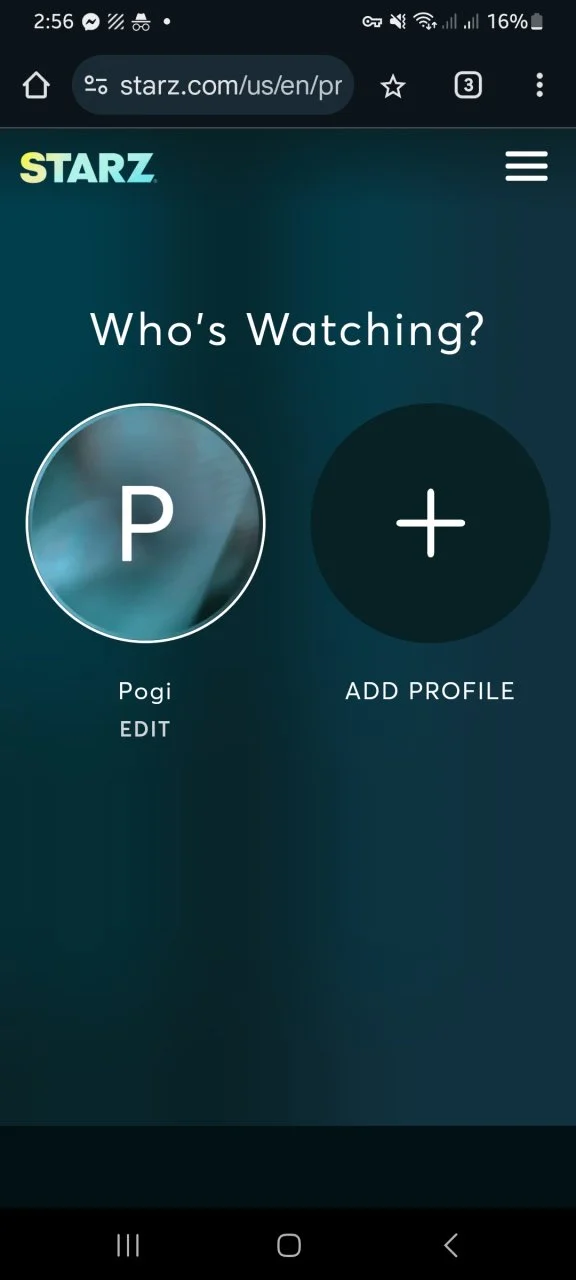
Task: Select the Pogi profile
Action: coord(145,523)
